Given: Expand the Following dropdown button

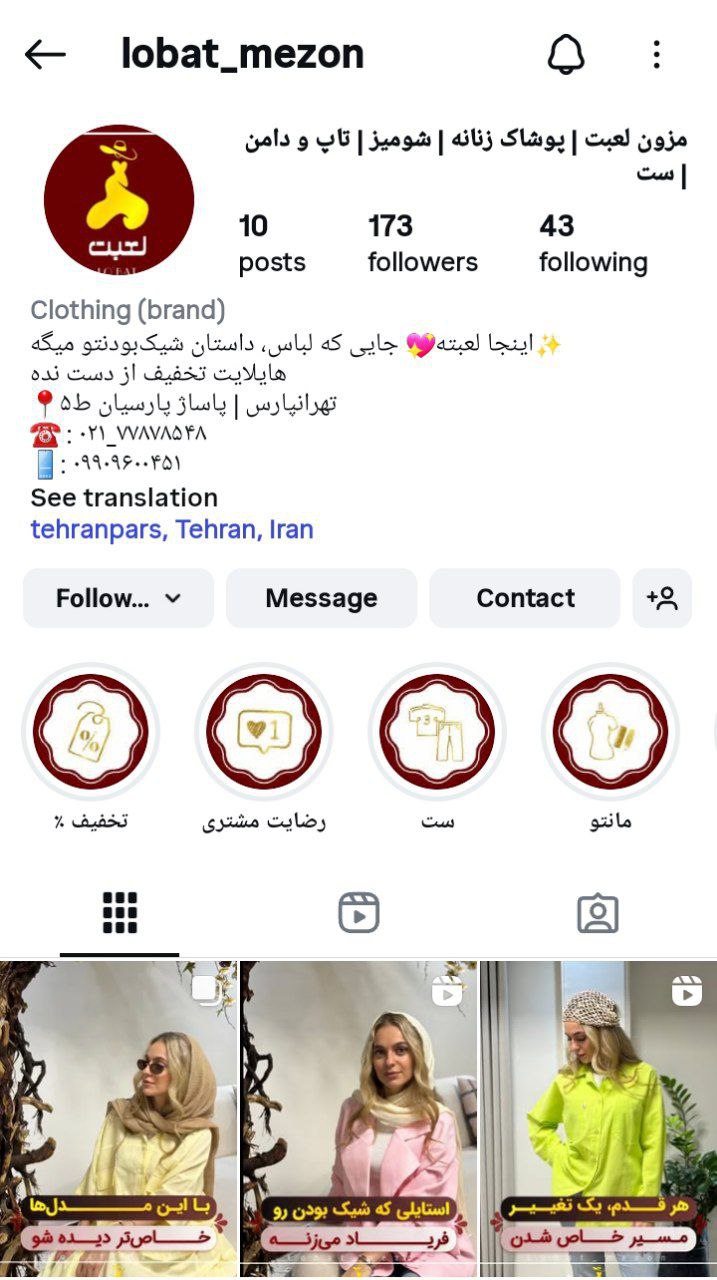Looking at the screenshot, I should (x=118, y=598).
